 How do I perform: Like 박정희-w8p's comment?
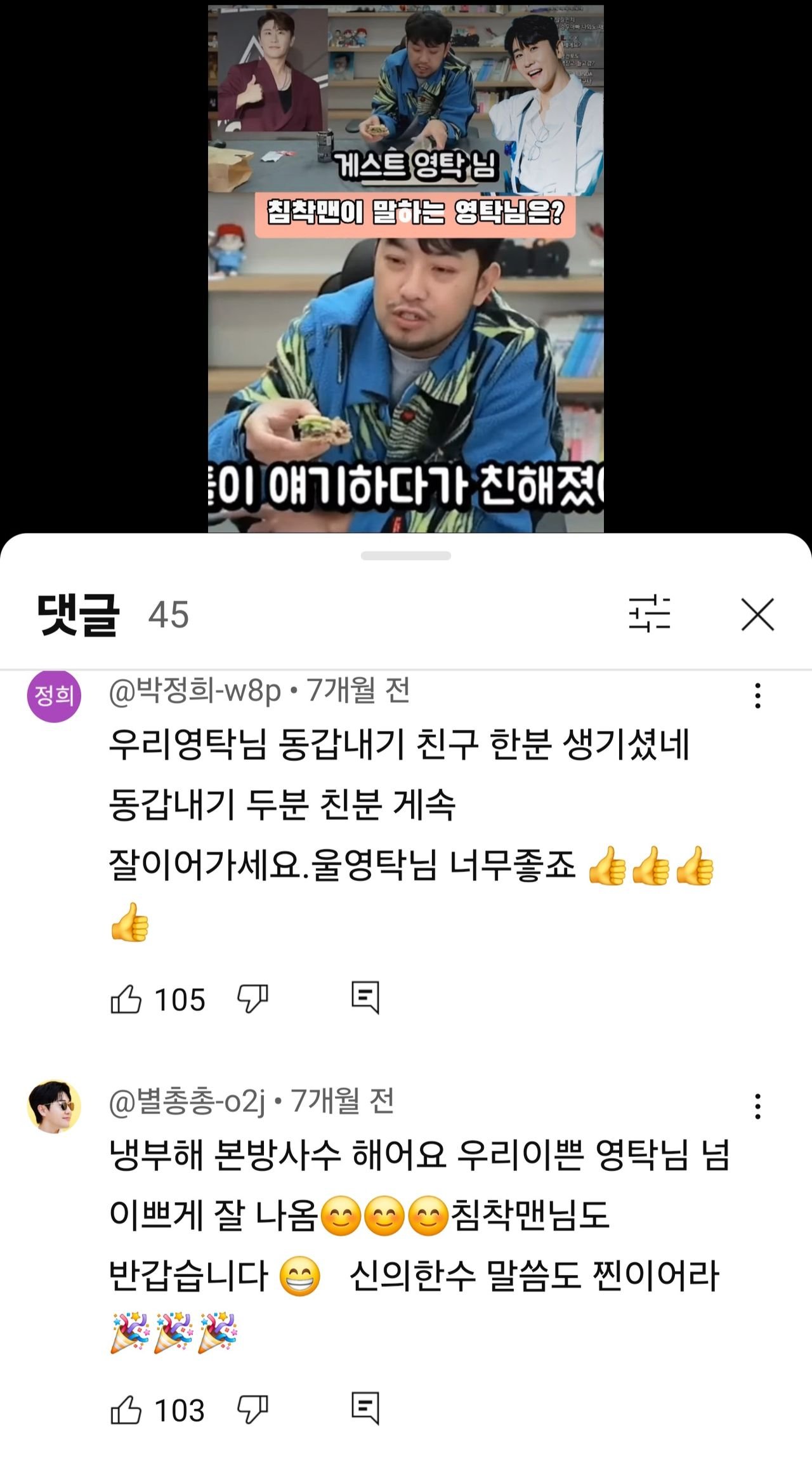(x=126, y=999)
